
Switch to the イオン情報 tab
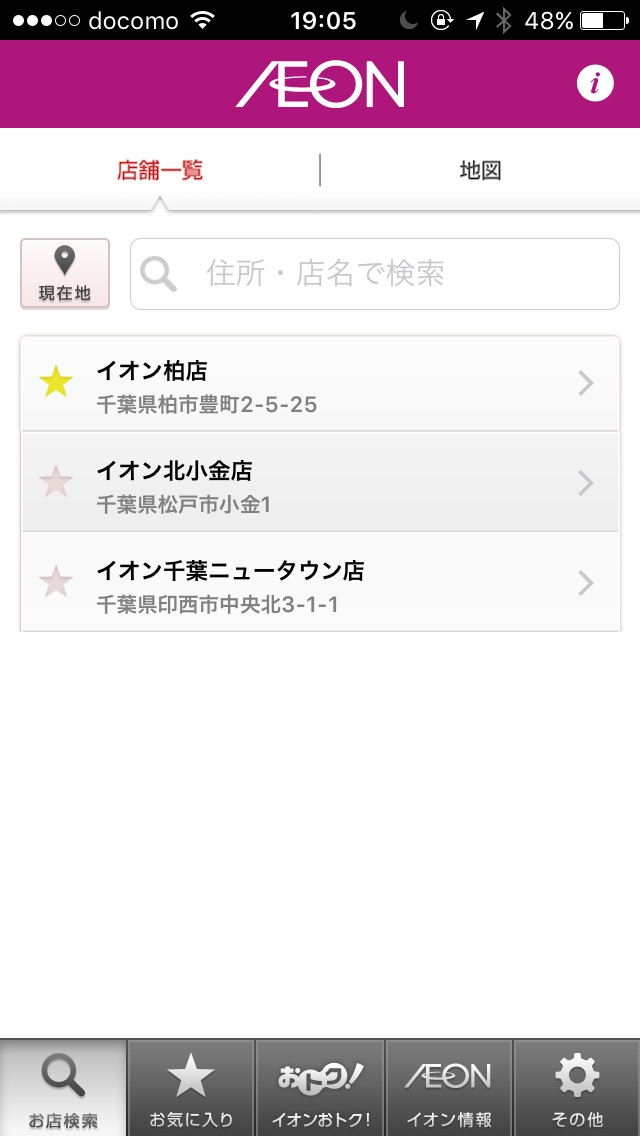click(x=448, y=1088)
